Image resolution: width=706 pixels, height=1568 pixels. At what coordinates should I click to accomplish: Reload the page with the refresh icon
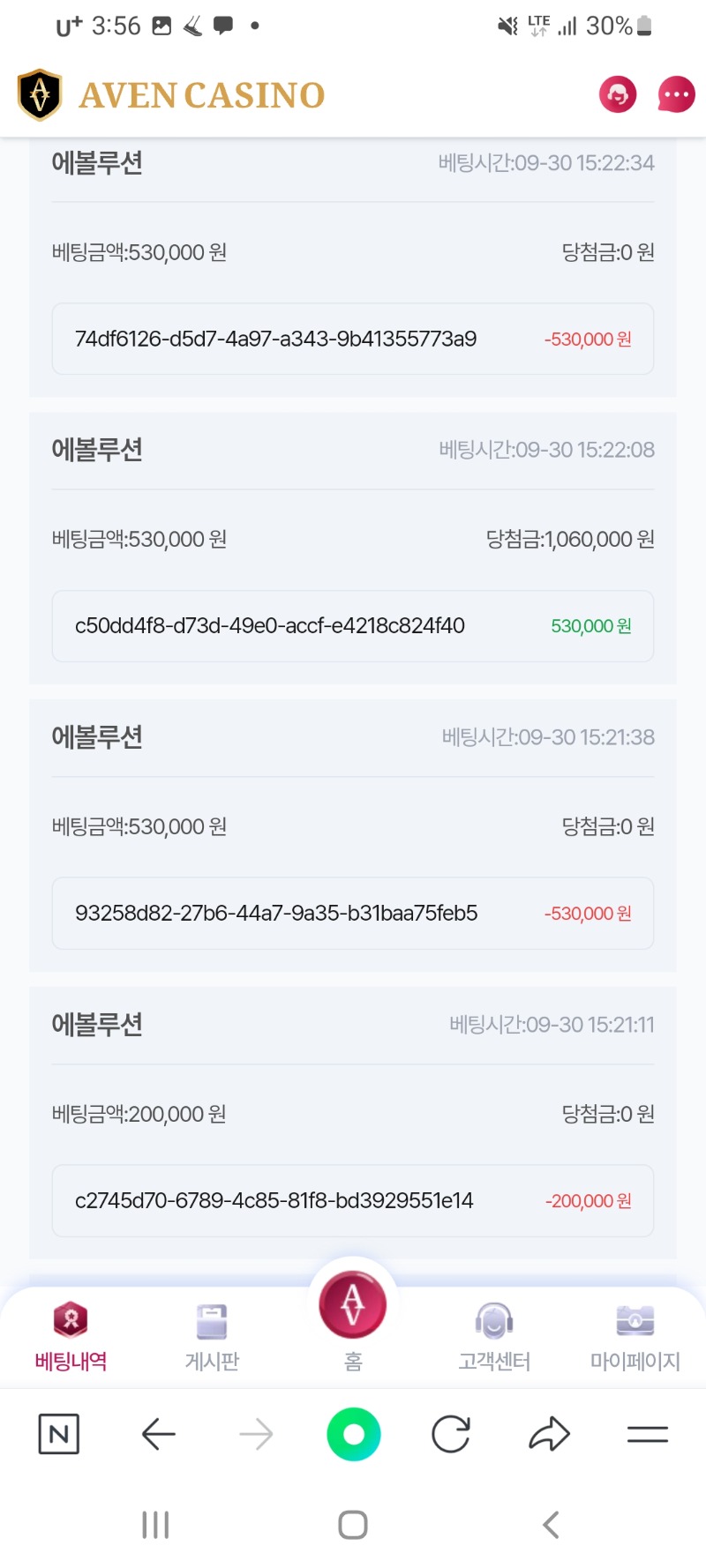tap(451, 1434)
